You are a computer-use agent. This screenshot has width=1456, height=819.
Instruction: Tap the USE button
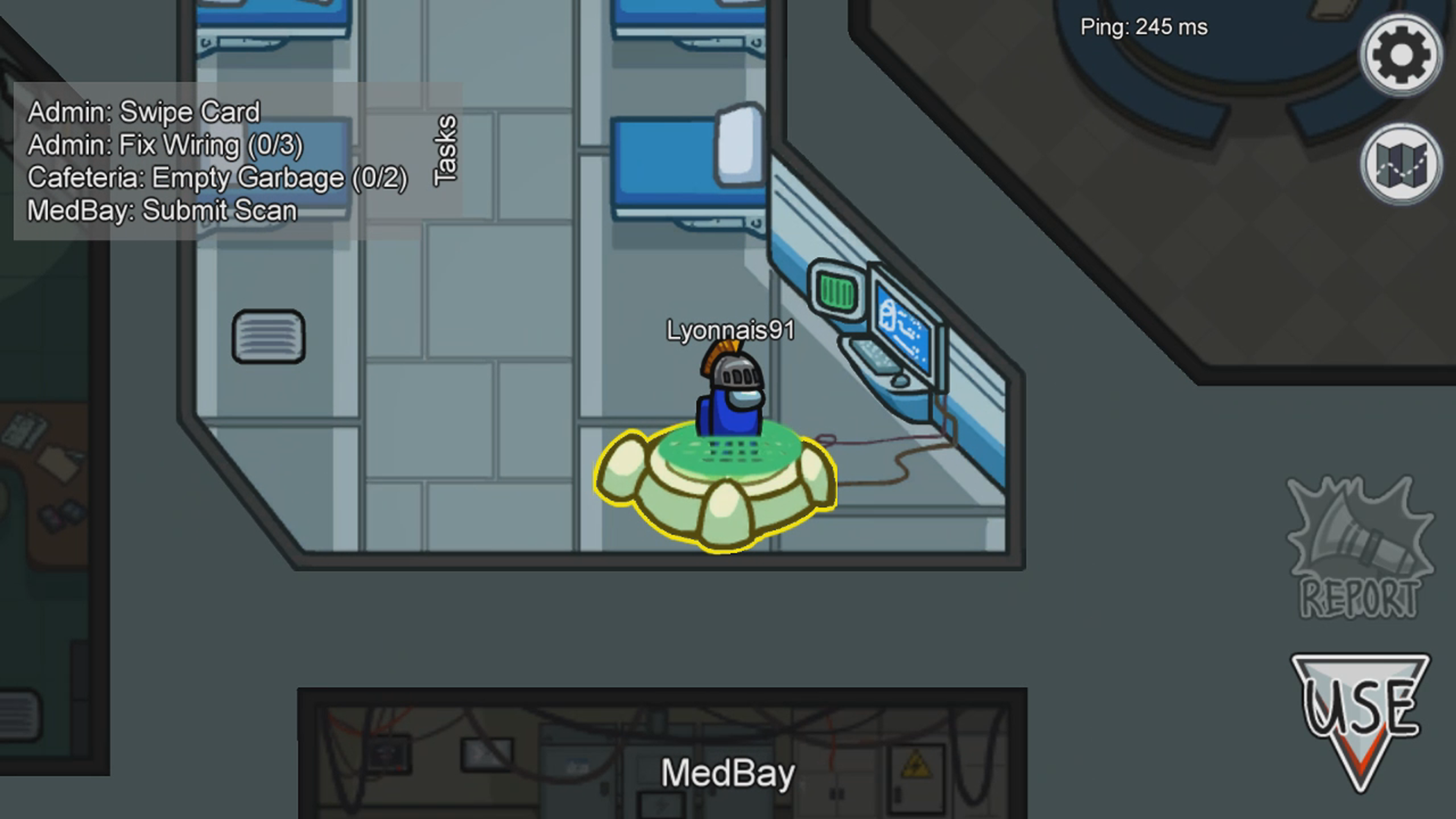1360,718
